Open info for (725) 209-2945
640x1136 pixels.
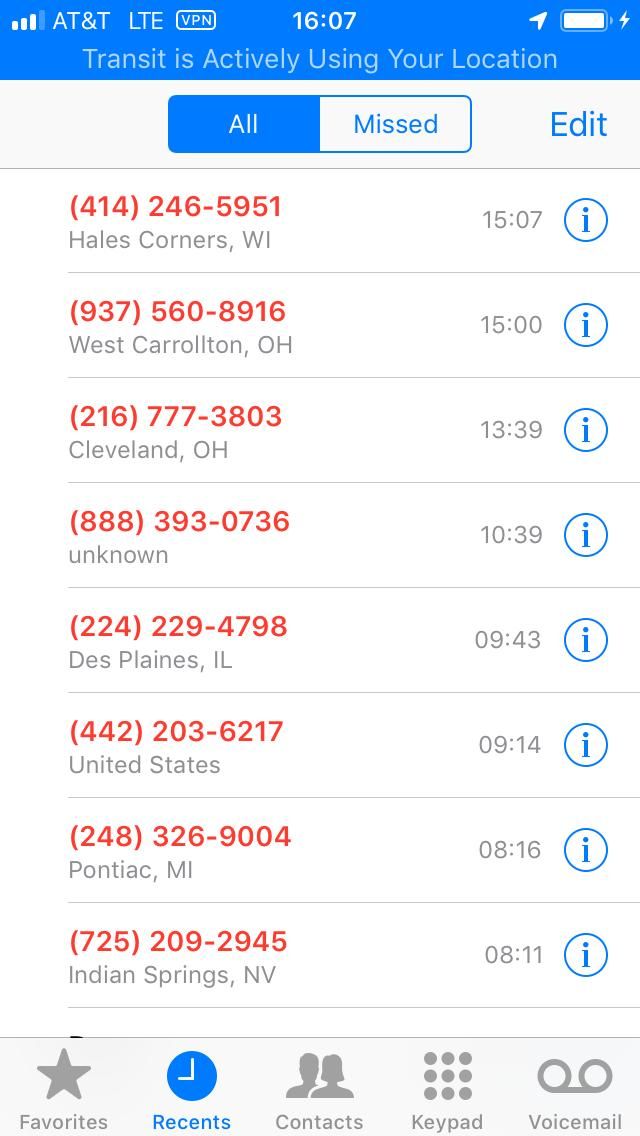586,955
